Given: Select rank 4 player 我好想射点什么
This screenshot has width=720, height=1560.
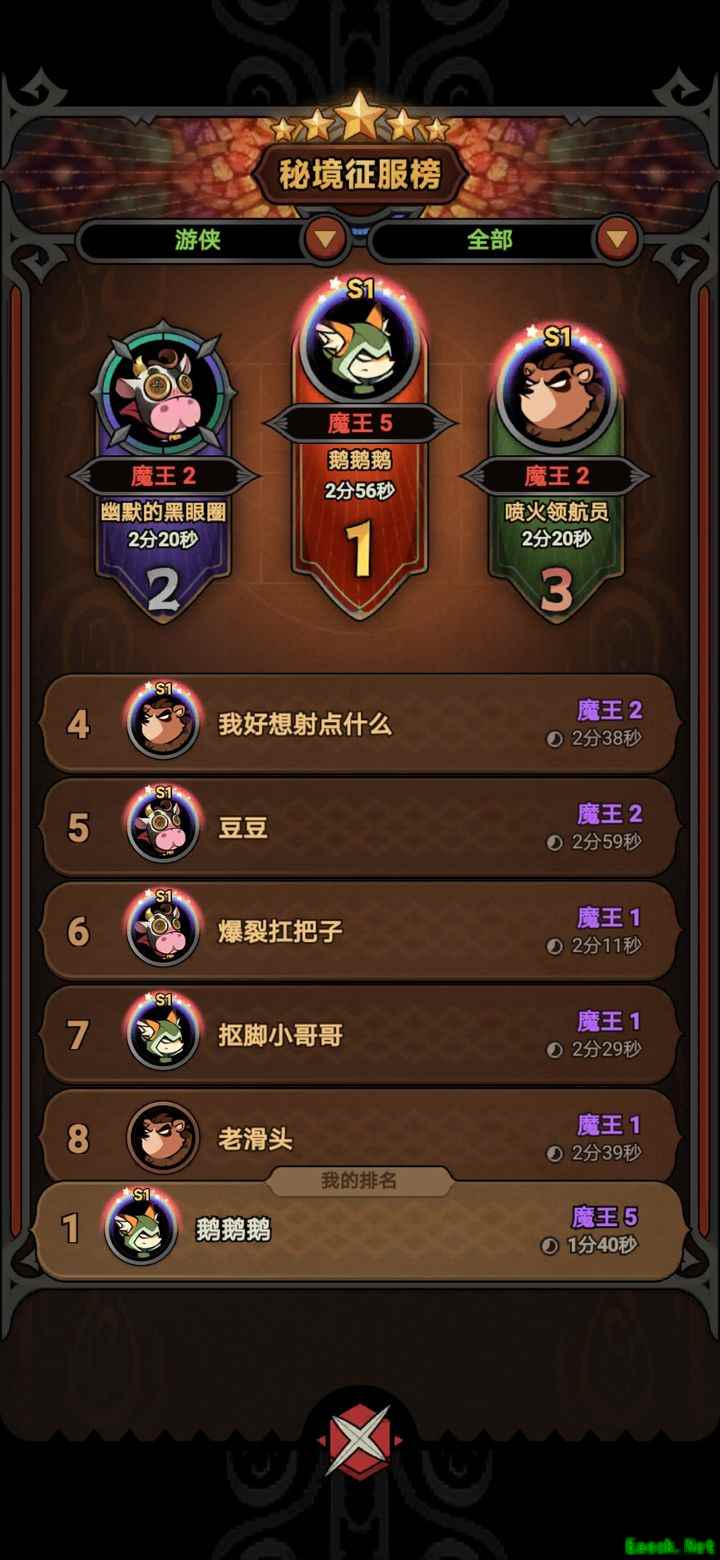Looking at the screenshot, I should (x=360, y=724).
